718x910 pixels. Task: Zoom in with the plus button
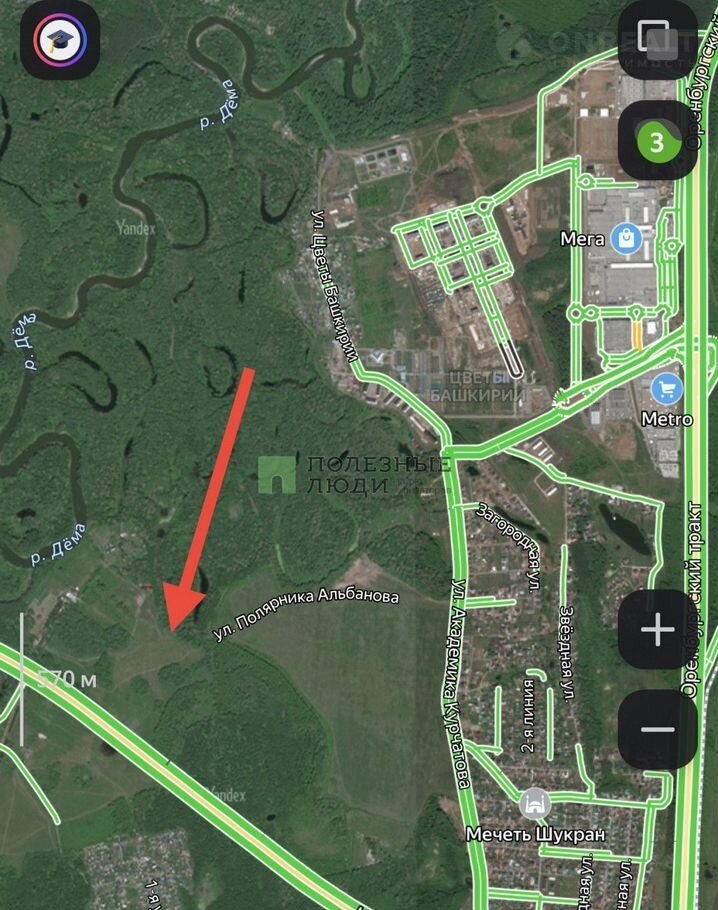657,631
